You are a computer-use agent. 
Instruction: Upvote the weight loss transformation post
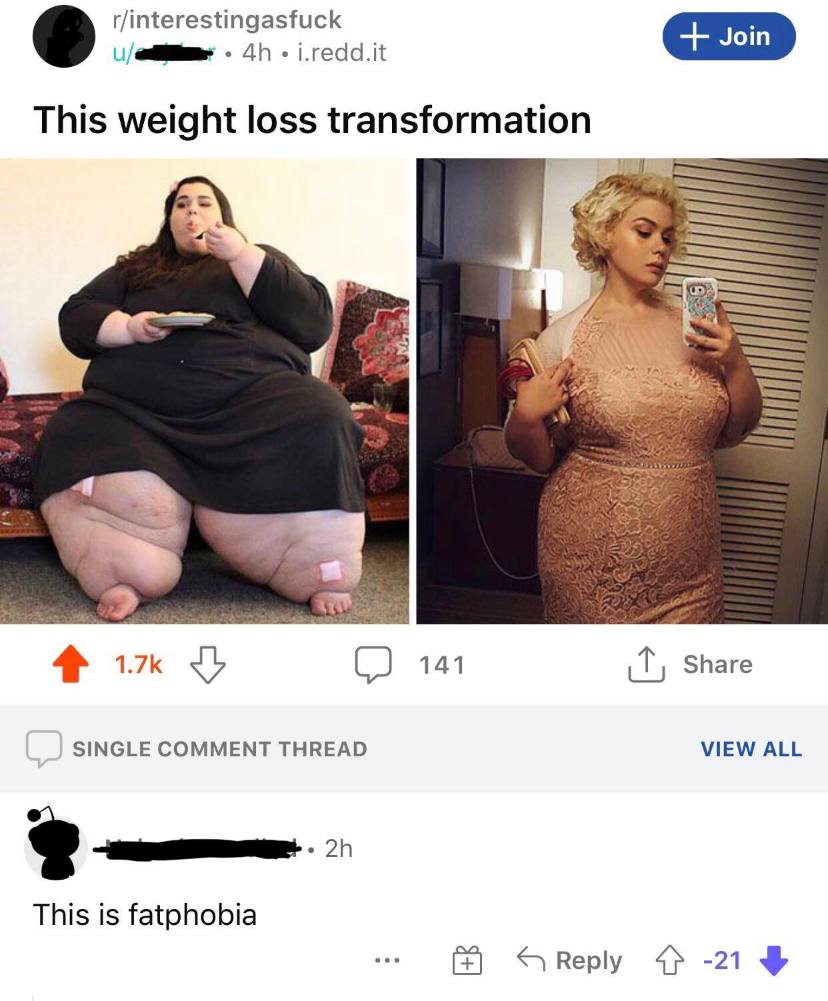[70, 665]
